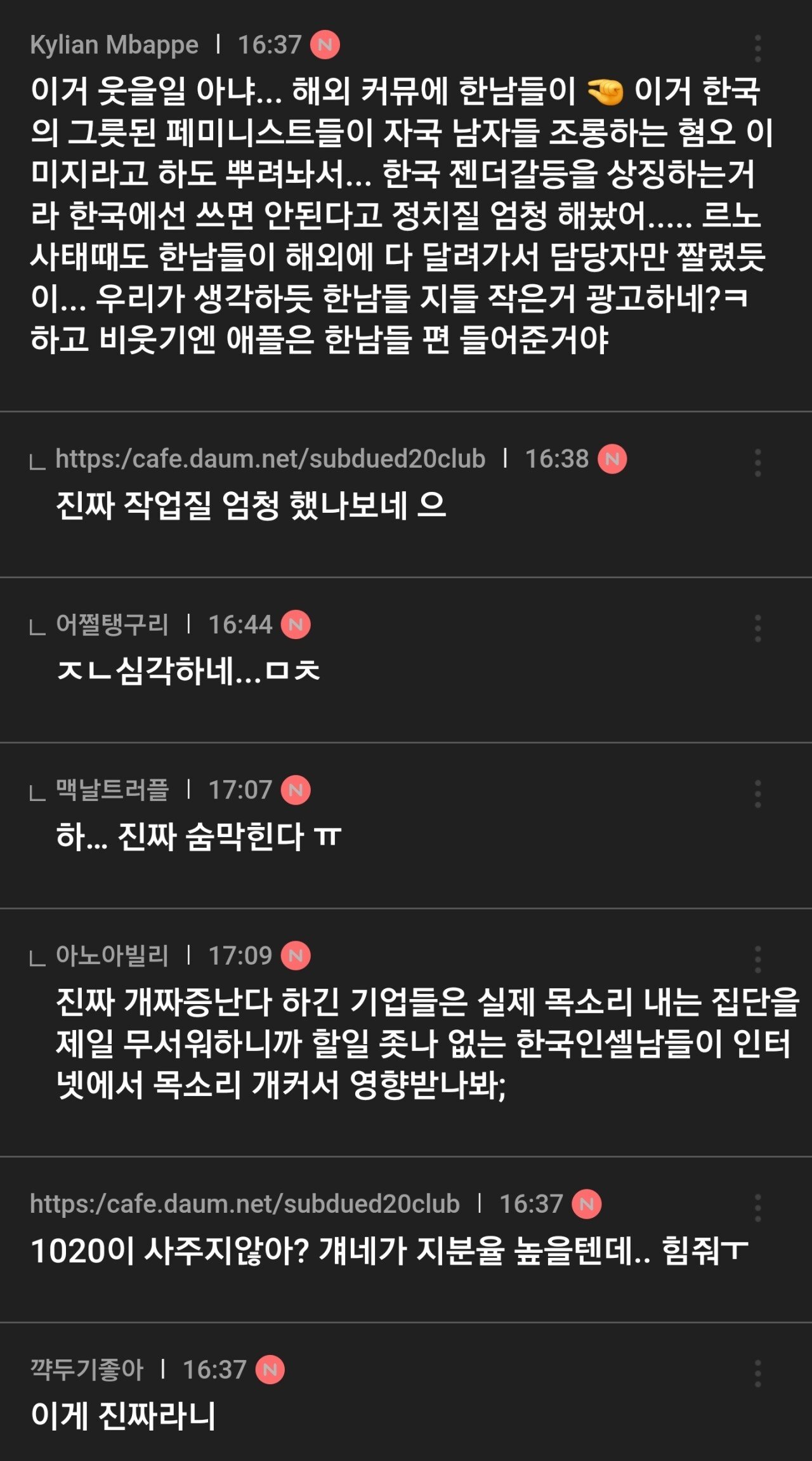Open the overflow menu on 아노아빌리's reply
This screenshot has width=812, height=1461.
(x=757, y=959)
